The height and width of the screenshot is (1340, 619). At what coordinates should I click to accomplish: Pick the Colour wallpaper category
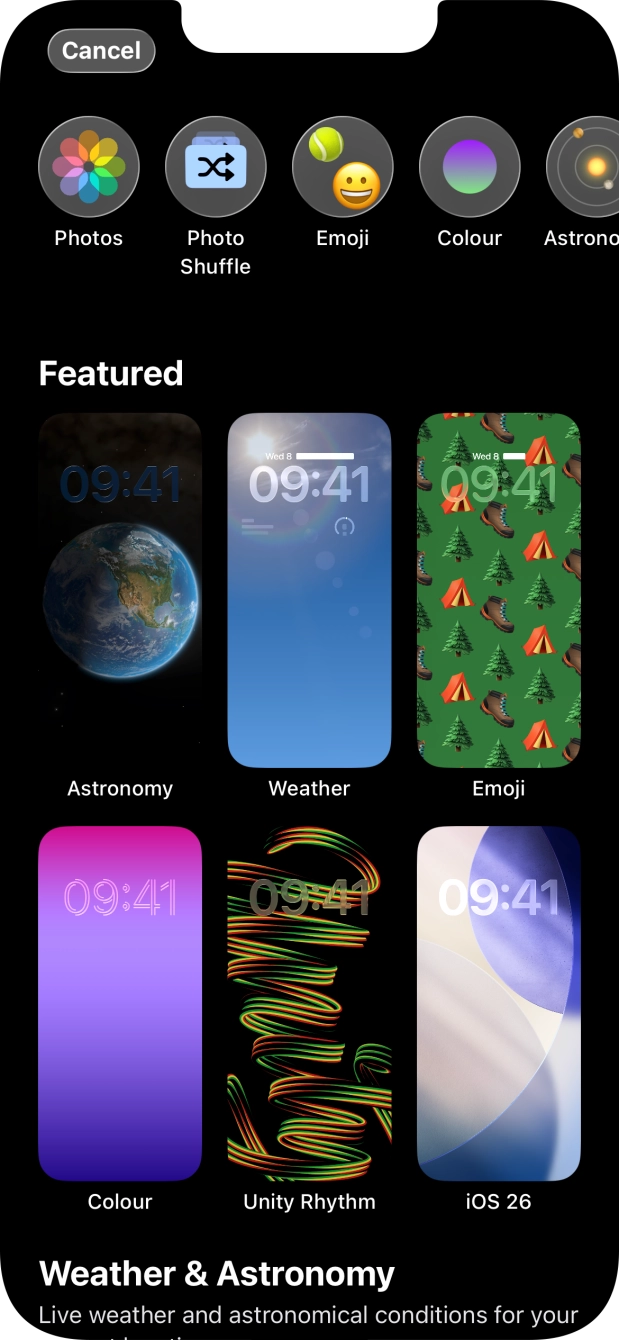tap(469, 167)
